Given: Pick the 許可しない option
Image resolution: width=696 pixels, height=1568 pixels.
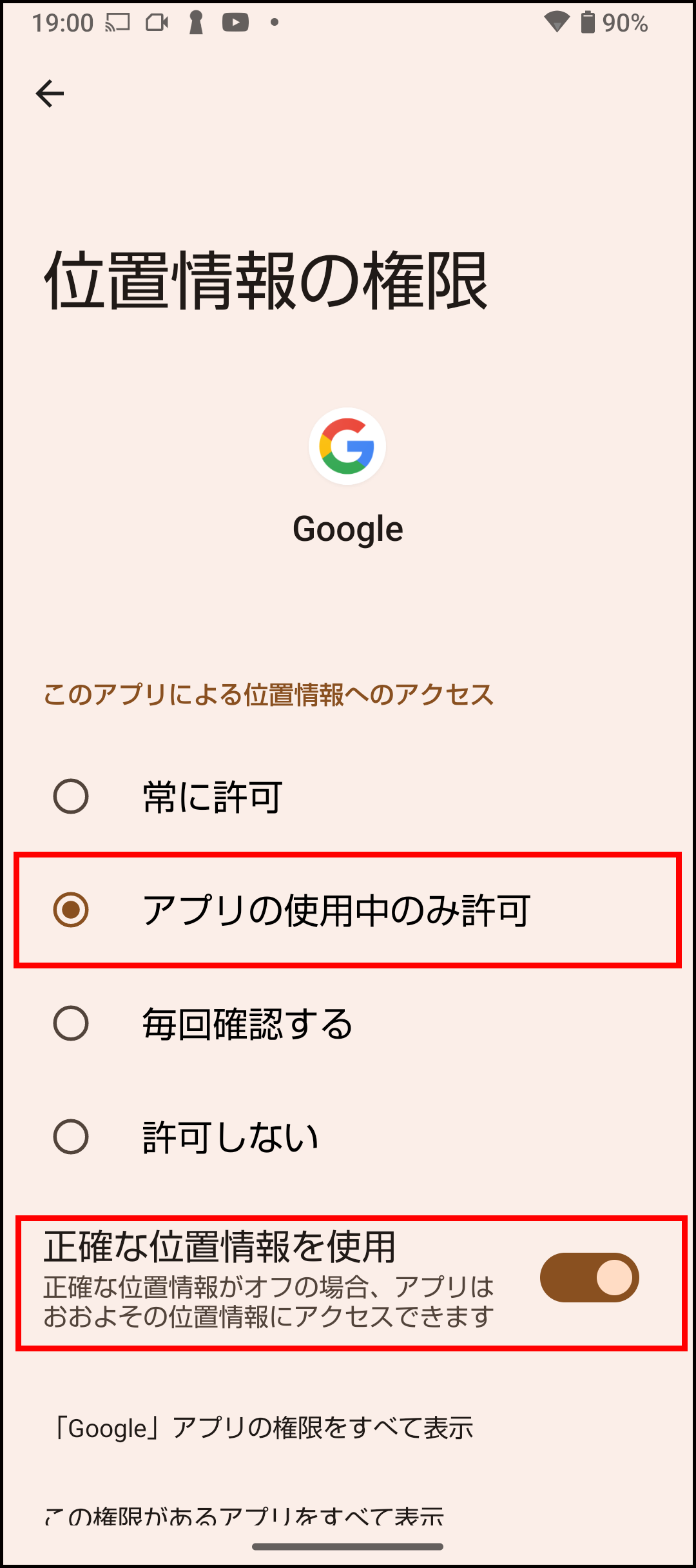Looking at the screenshot, I should [348, 1137].
